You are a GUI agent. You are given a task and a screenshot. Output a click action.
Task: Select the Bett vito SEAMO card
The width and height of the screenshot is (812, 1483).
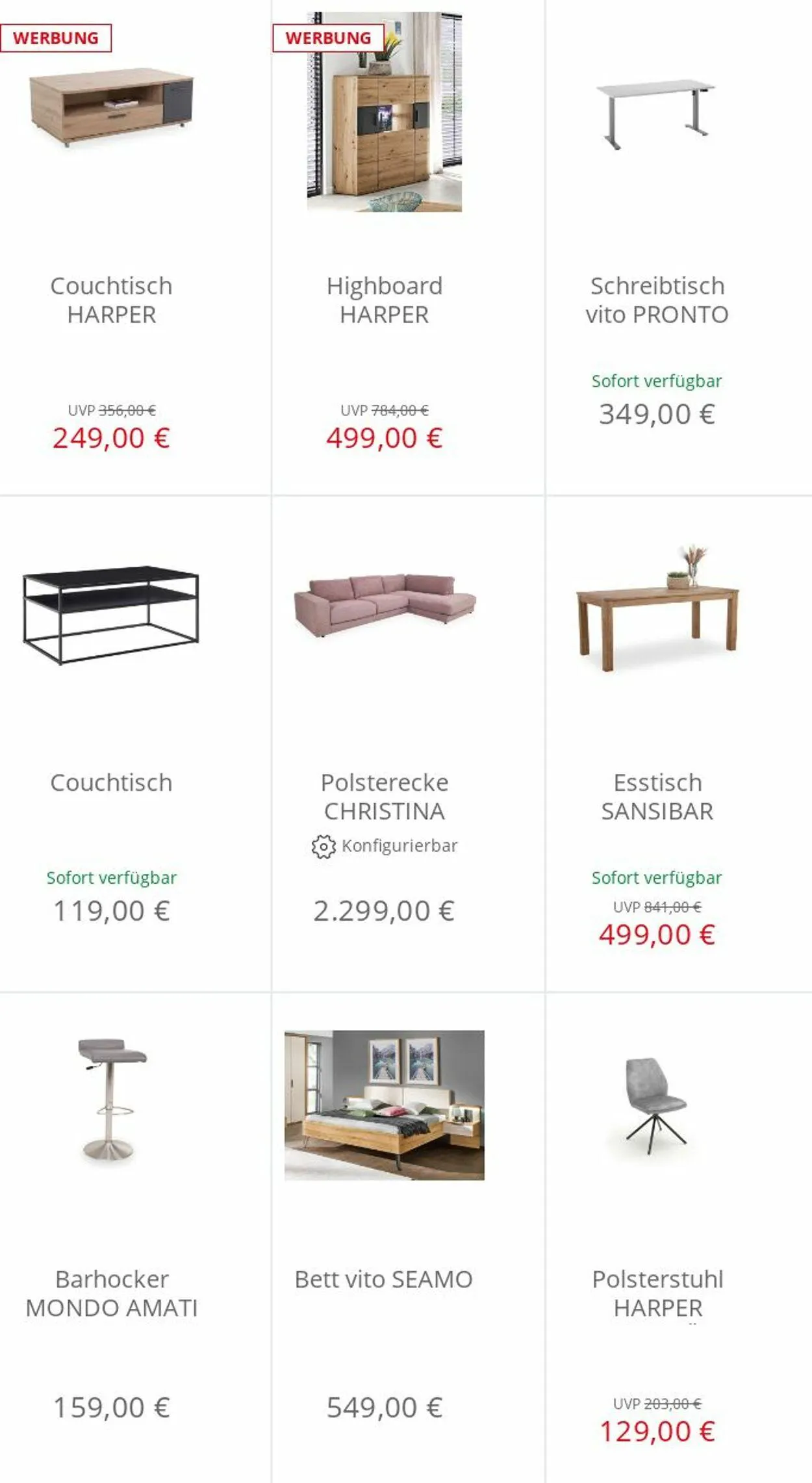[384, 1279]
